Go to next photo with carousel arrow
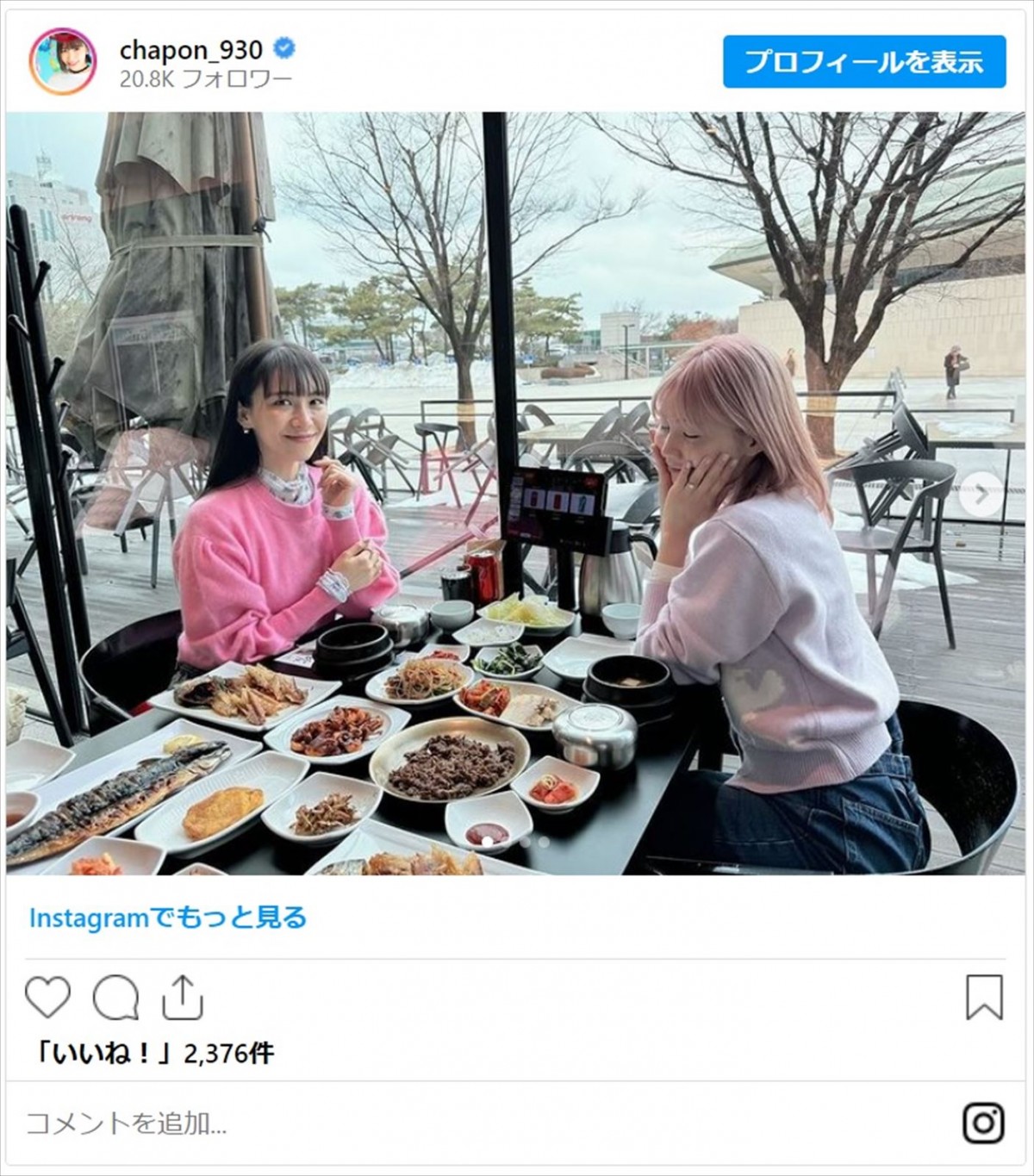1034x1176 pixels. click(981, 495)
